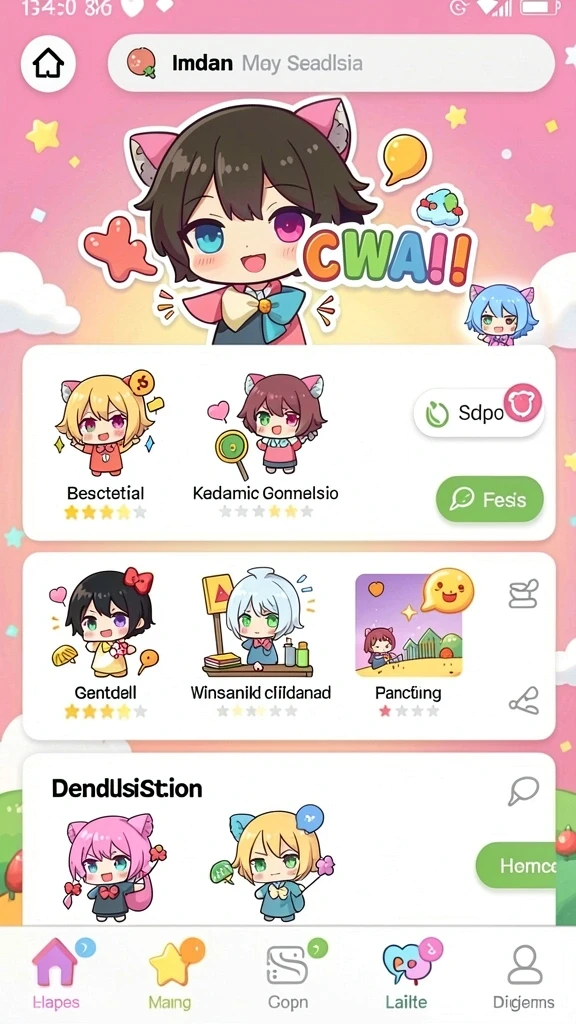Switch to the Maing tab

(x=171, y=973)
